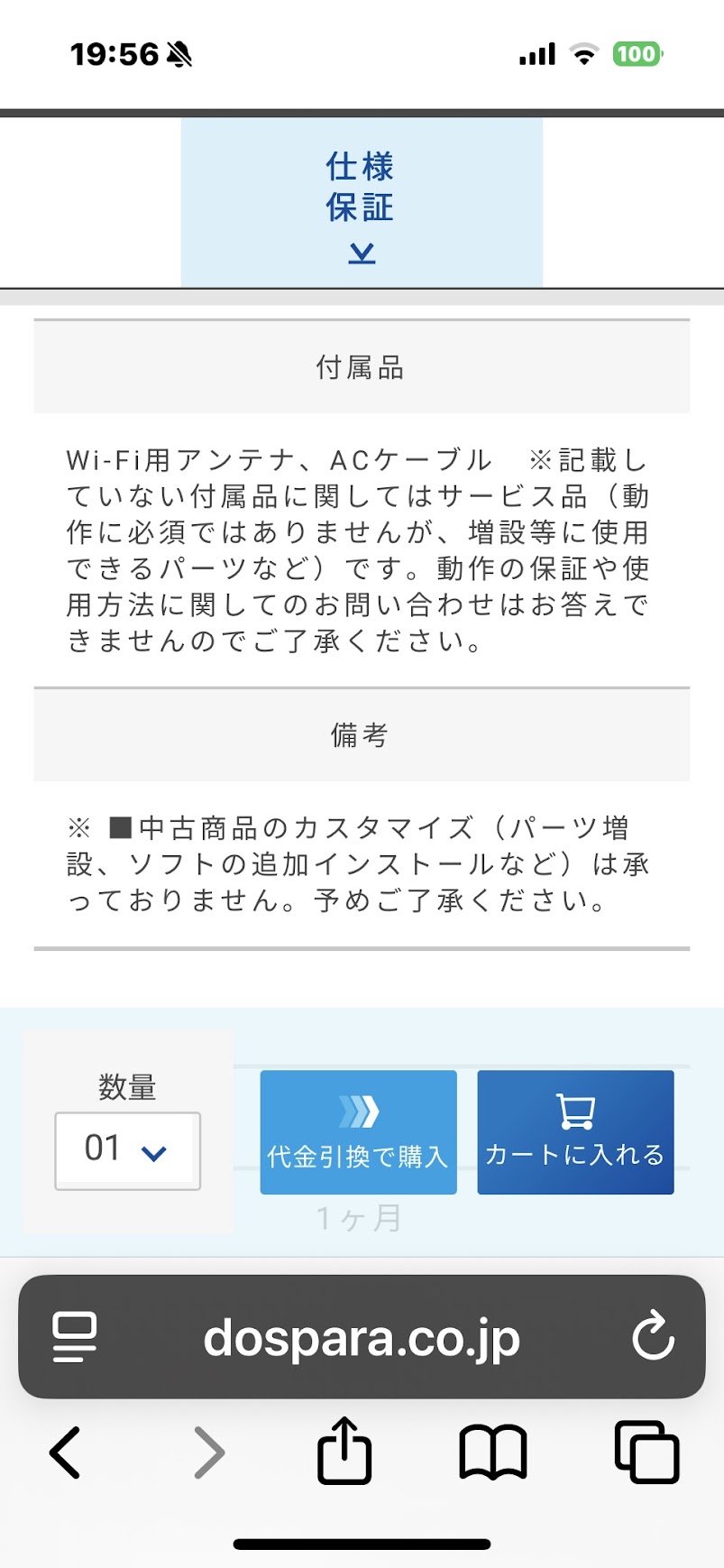
Task: Reload the dospara page
Action: (x=653, y=1337)
